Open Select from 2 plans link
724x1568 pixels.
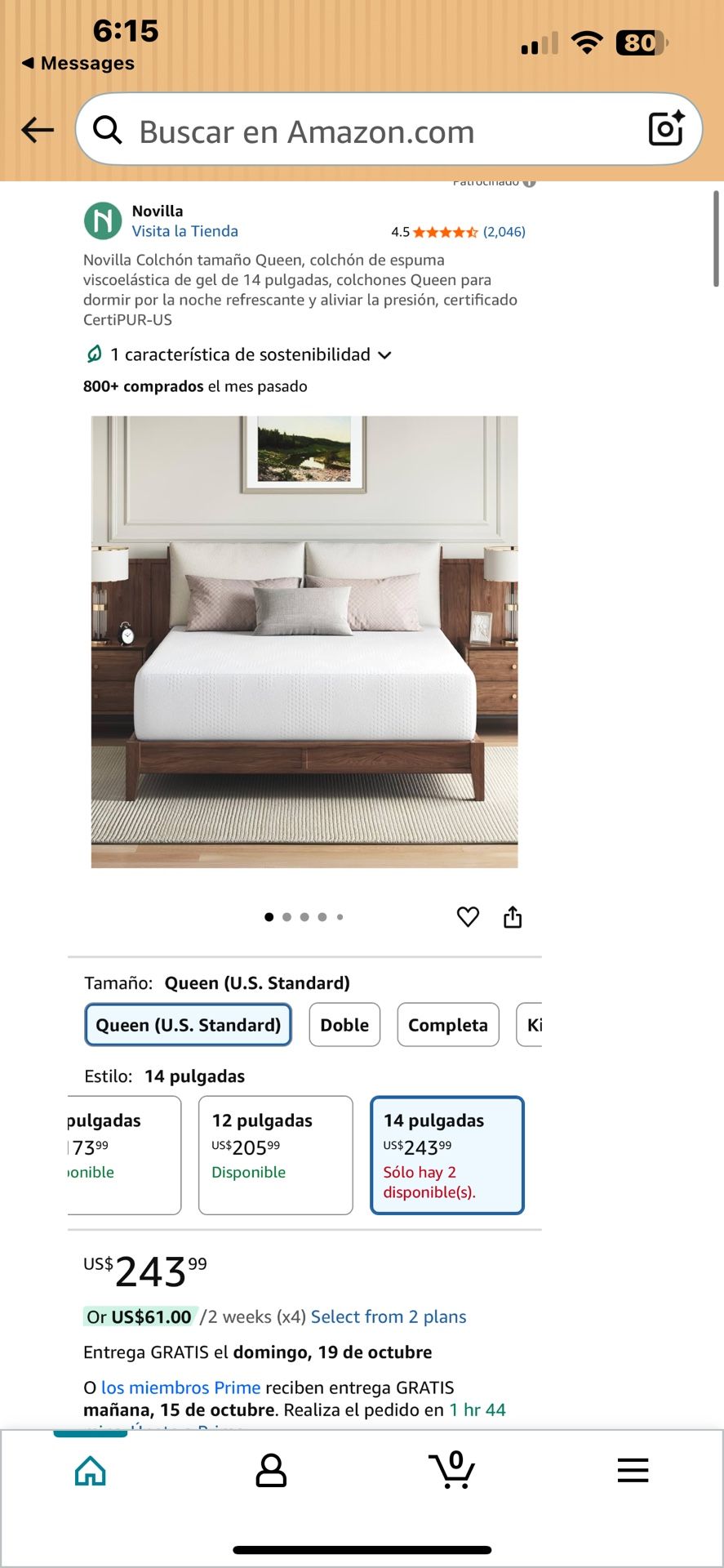(x=389, y=1316)
